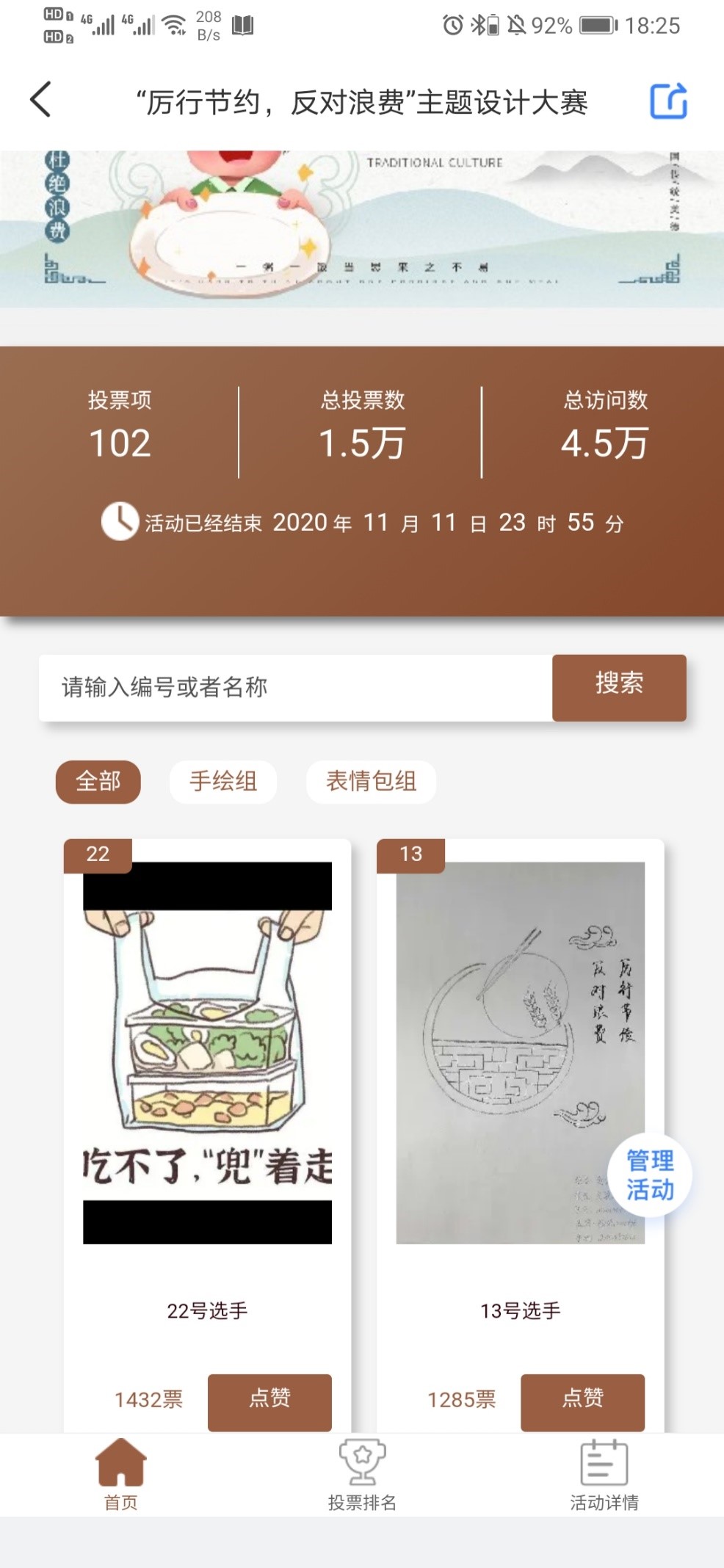Focus the 请输入编号或者名称 search field
The image size is (724, 1568).
(x=295, y=688)
